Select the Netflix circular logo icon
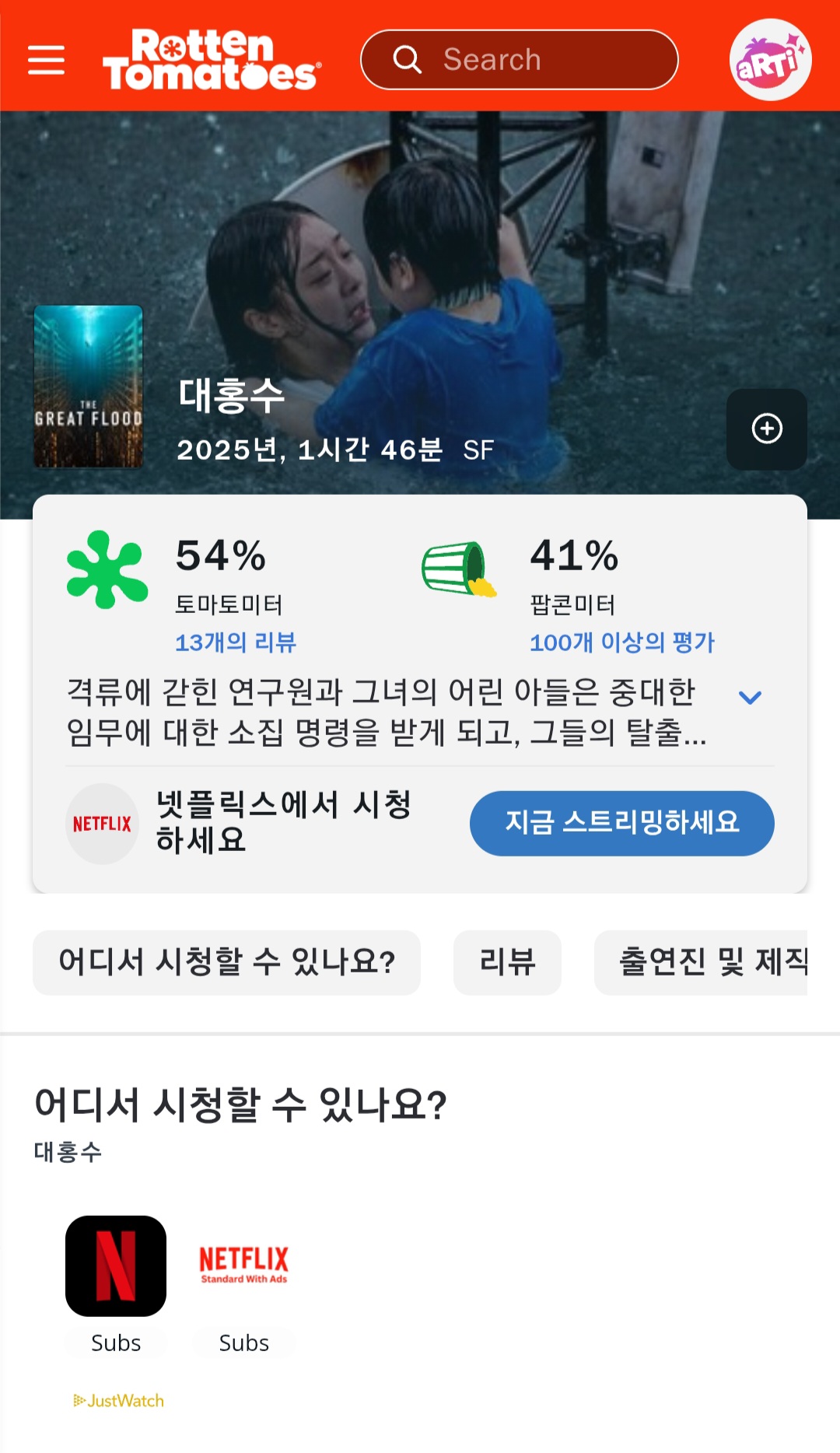 point(102,825)
